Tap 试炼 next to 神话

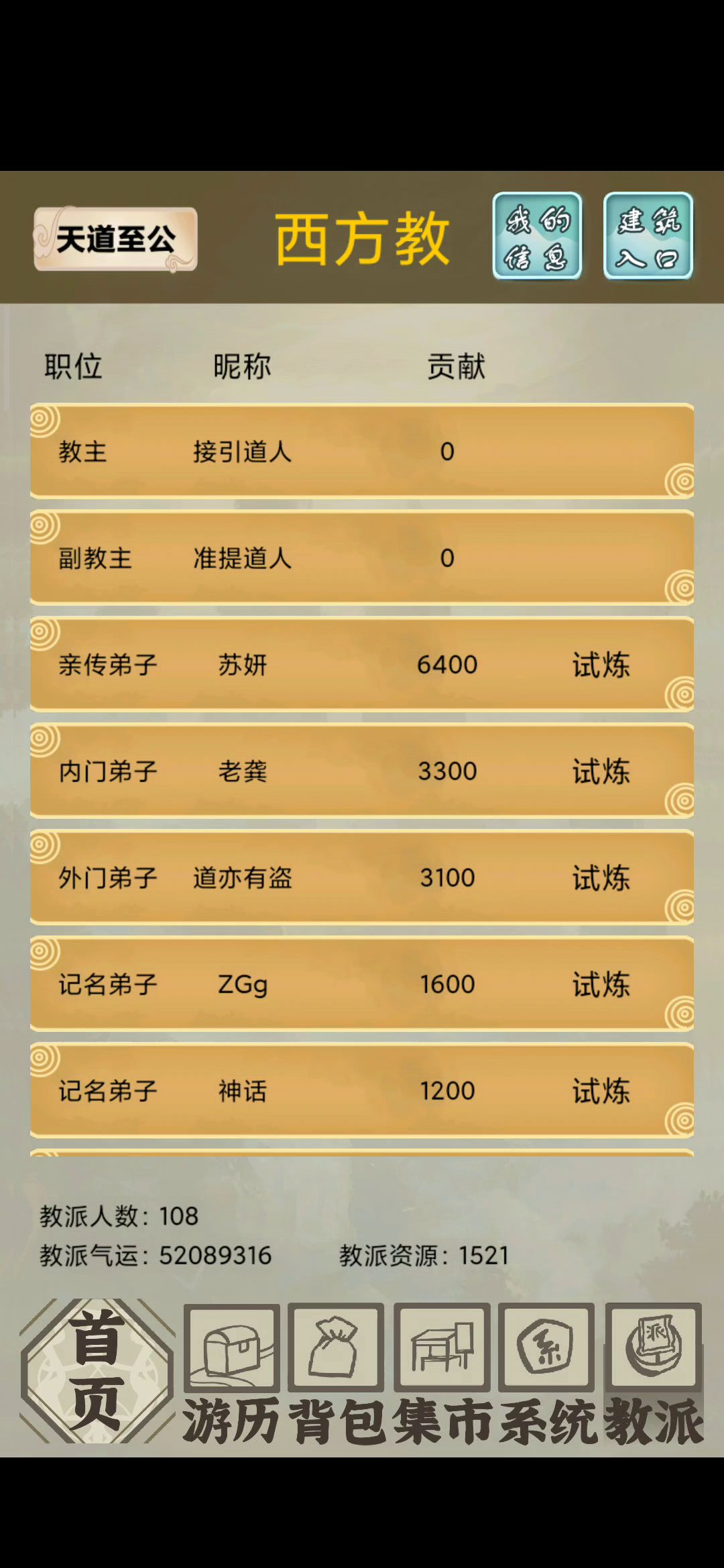click(601, 1091)
